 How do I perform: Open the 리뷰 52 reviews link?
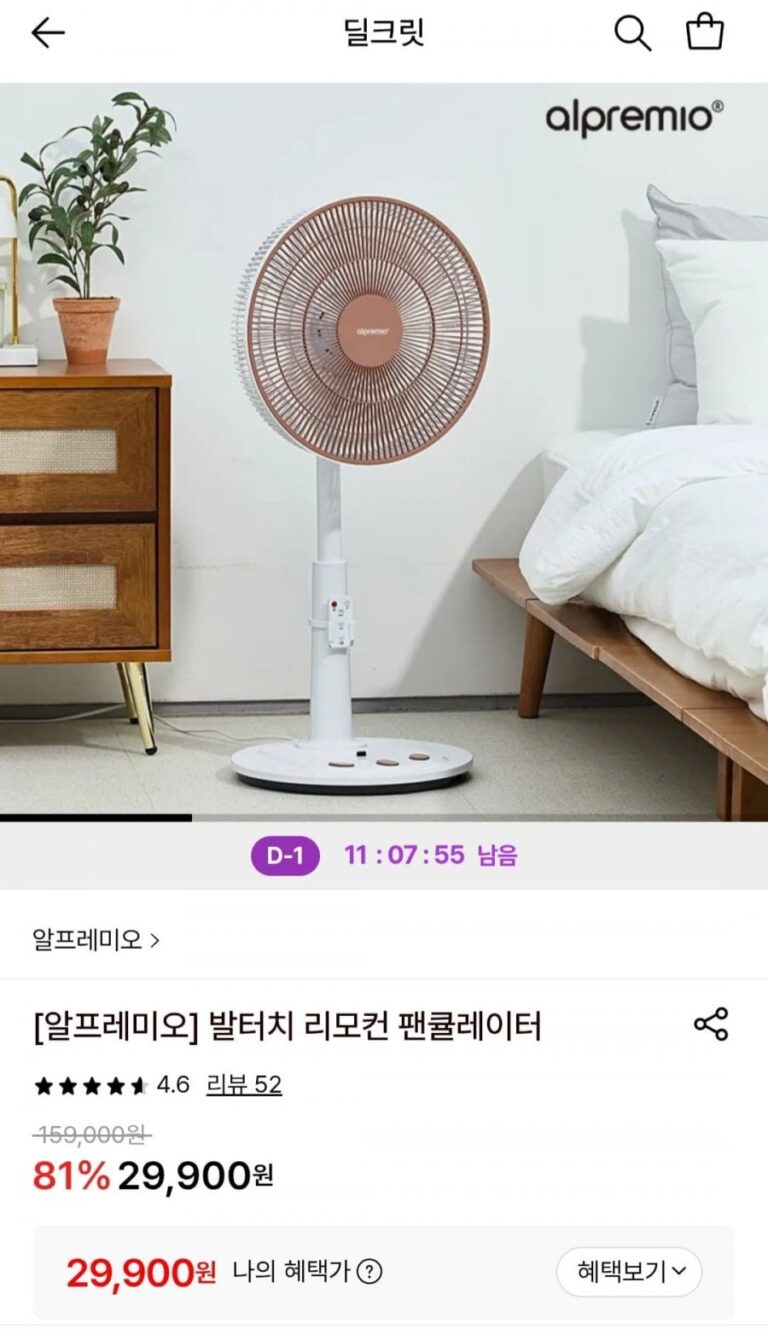tap(244, 1085)
